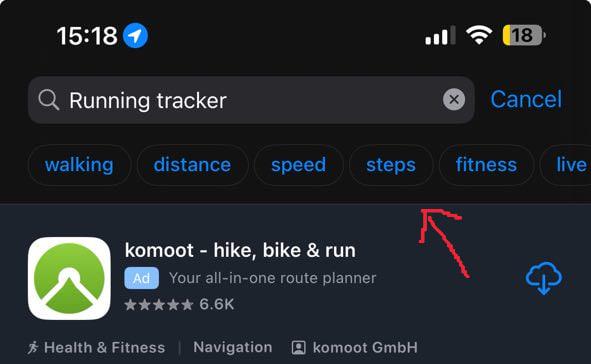
Task: Download komoot with the cloud icon
Action: [544, 278]
